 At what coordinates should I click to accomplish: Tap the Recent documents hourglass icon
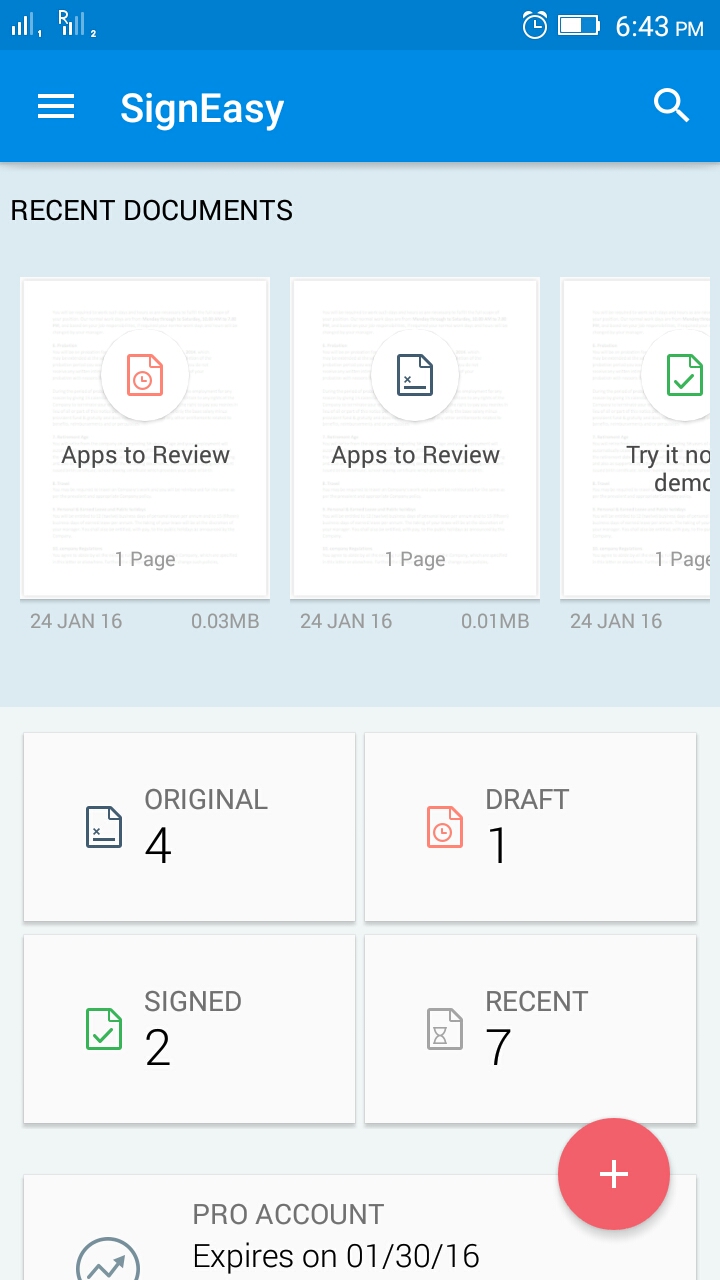pyautogui.click(x=444, y=1029)
